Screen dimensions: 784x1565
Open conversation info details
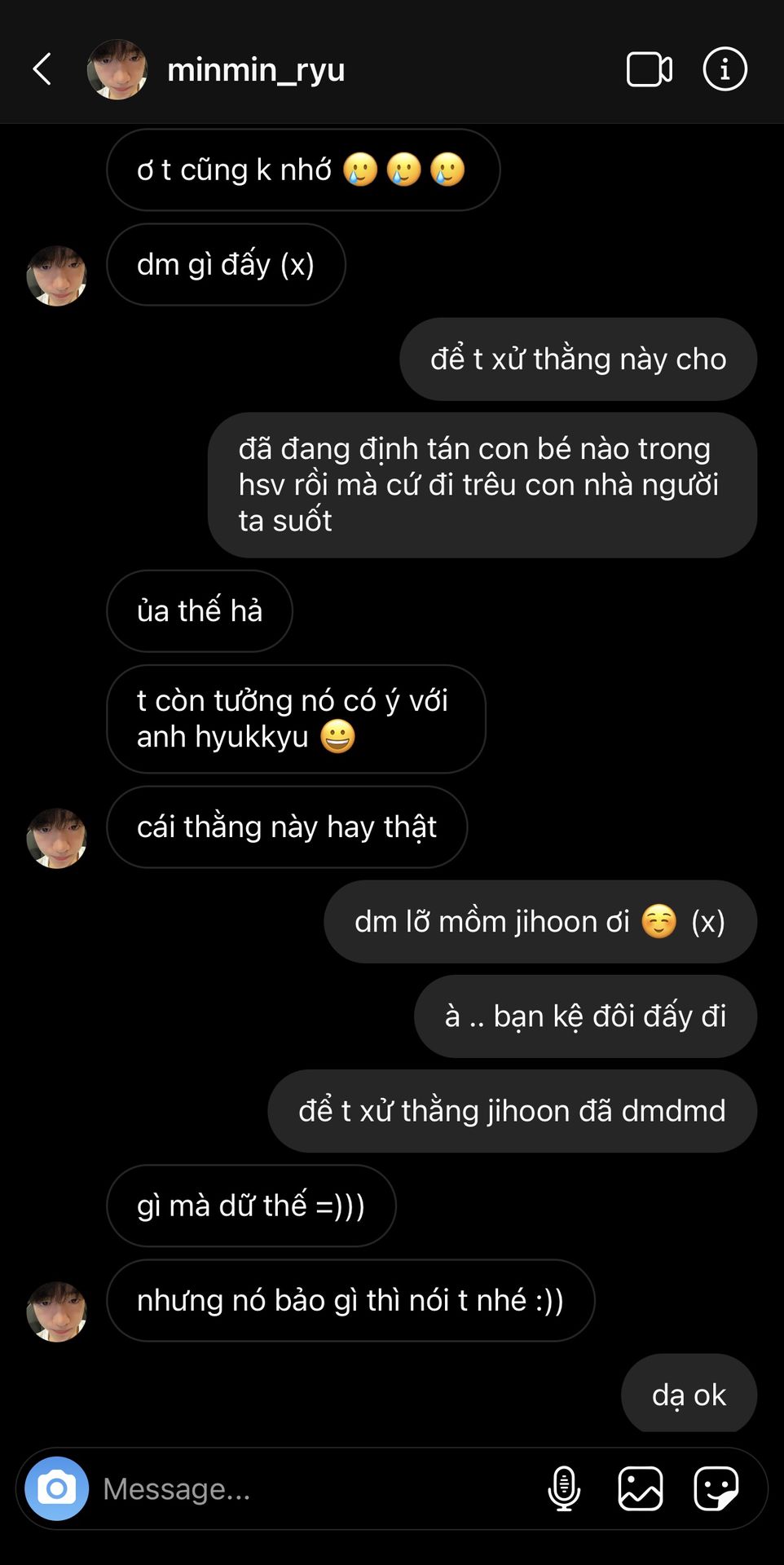(x=725, y=68)
